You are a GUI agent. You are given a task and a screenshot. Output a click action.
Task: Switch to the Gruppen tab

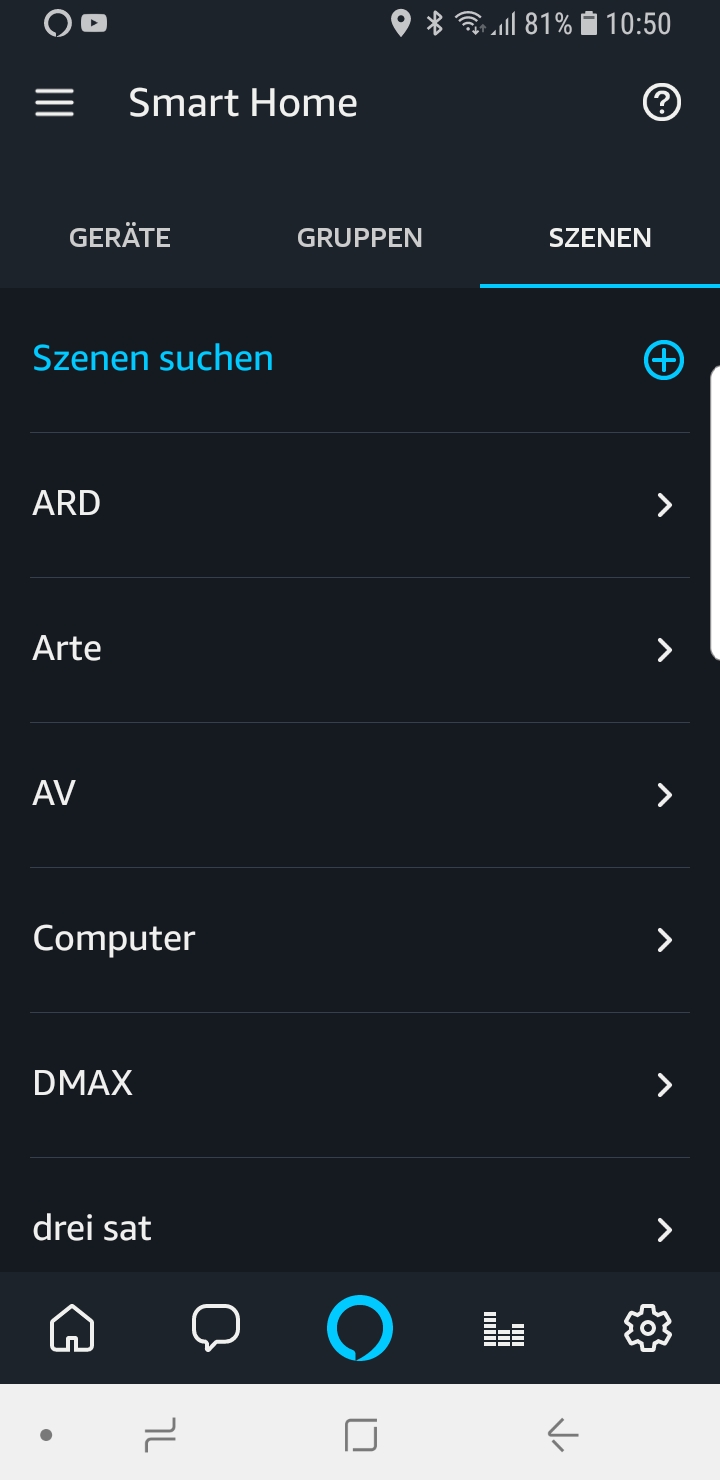[x=360, y=238]
